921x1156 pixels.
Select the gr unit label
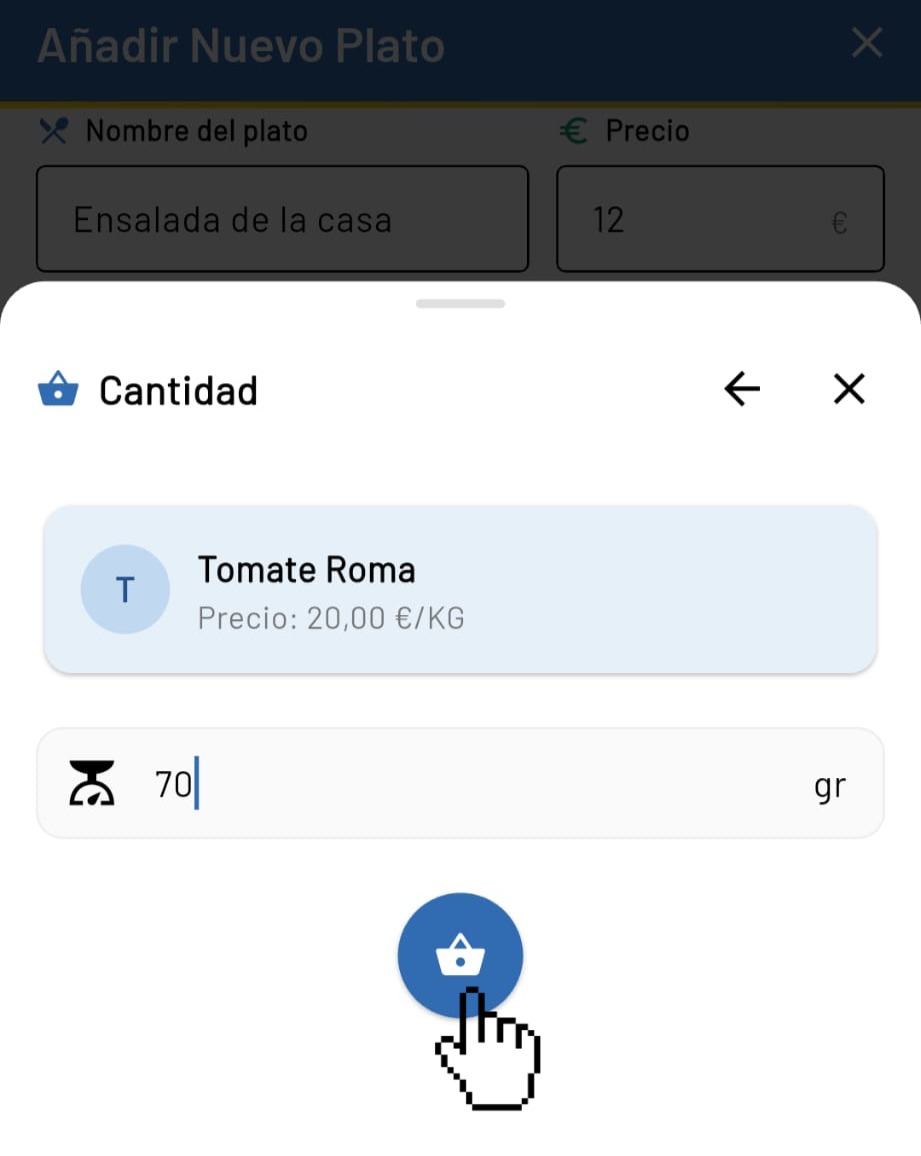pos(829,784)
